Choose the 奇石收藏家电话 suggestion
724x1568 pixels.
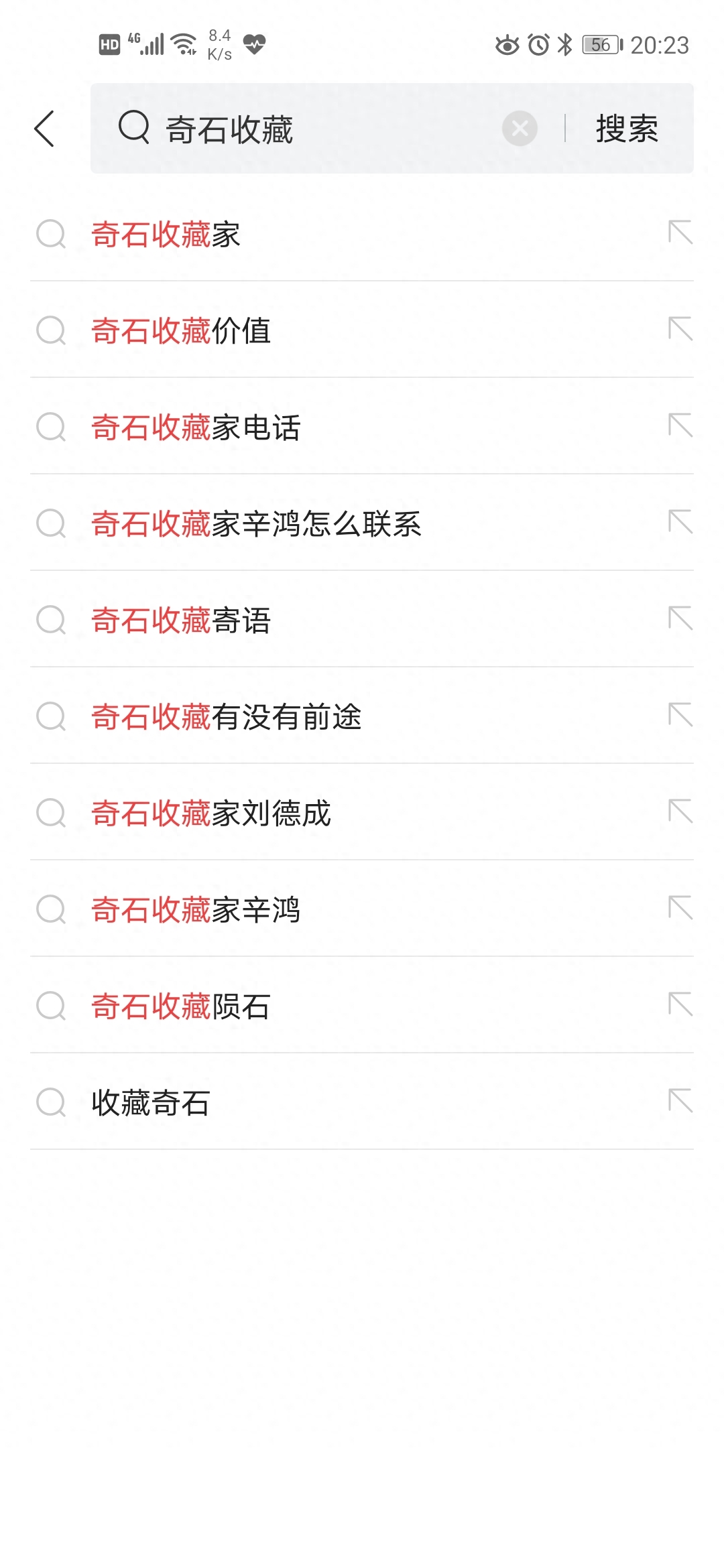pyautogui.click(x=362, y=426)
